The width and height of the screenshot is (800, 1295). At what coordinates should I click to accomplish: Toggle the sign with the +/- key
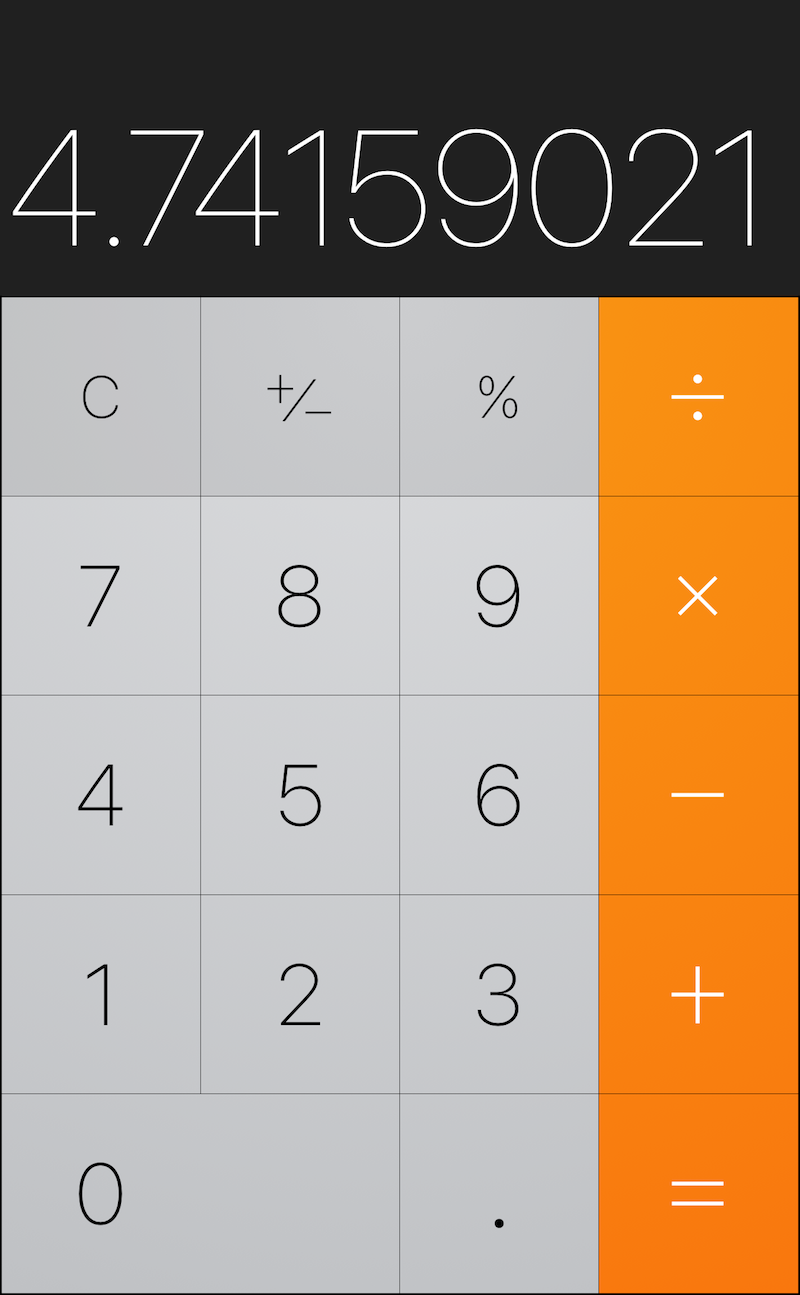click(300, 397)
